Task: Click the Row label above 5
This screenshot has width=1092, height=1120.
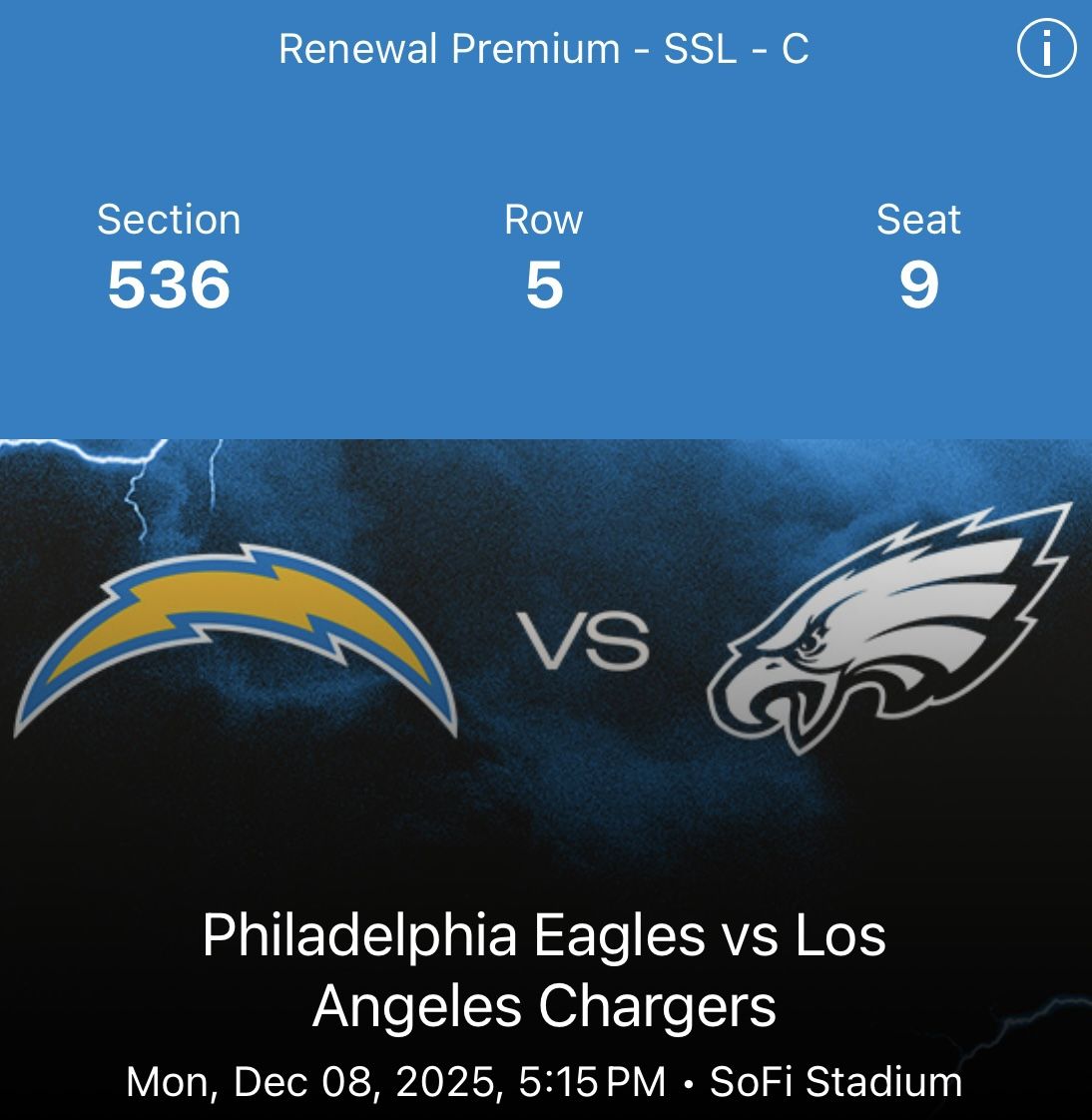Action: 543,221
